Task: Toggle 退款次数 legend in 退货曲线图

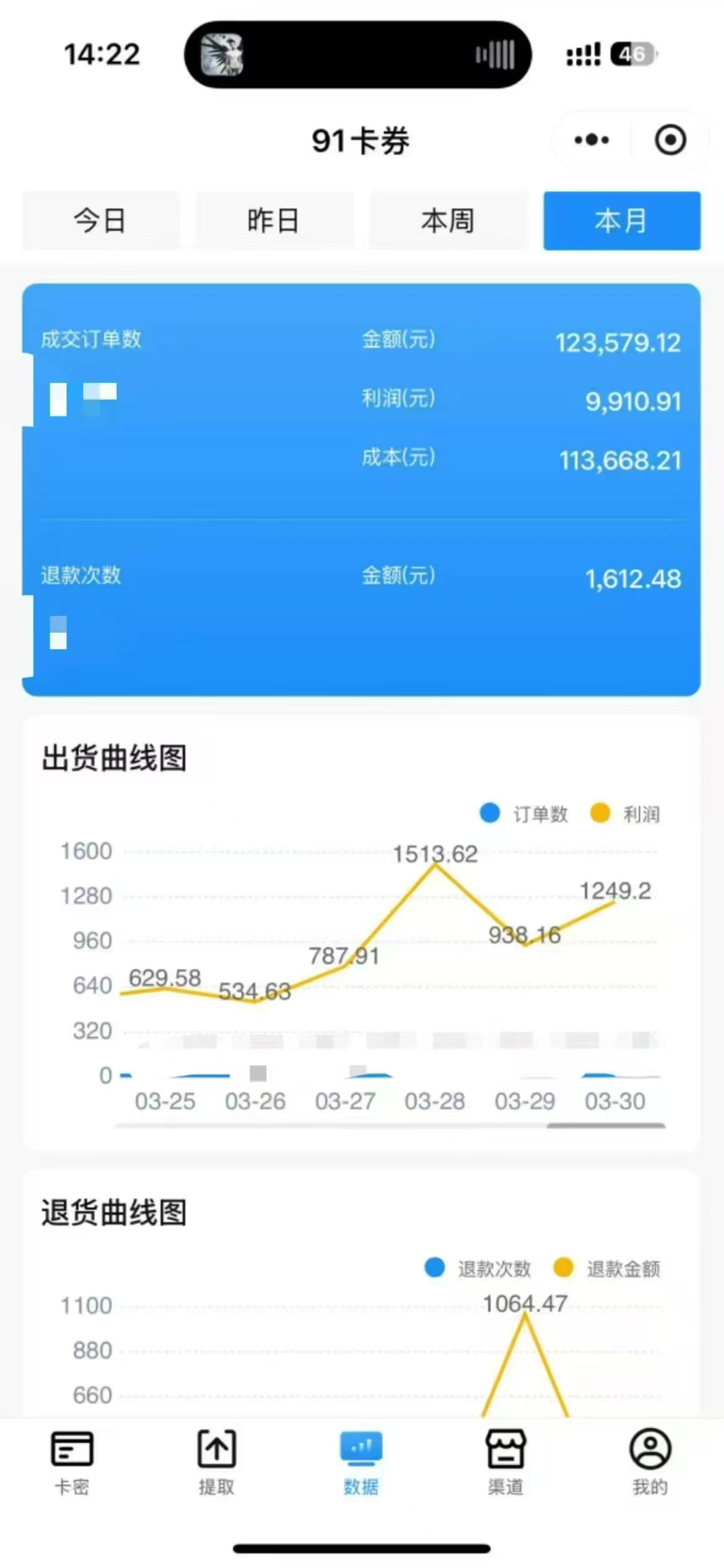Action: click(479, 1268)
